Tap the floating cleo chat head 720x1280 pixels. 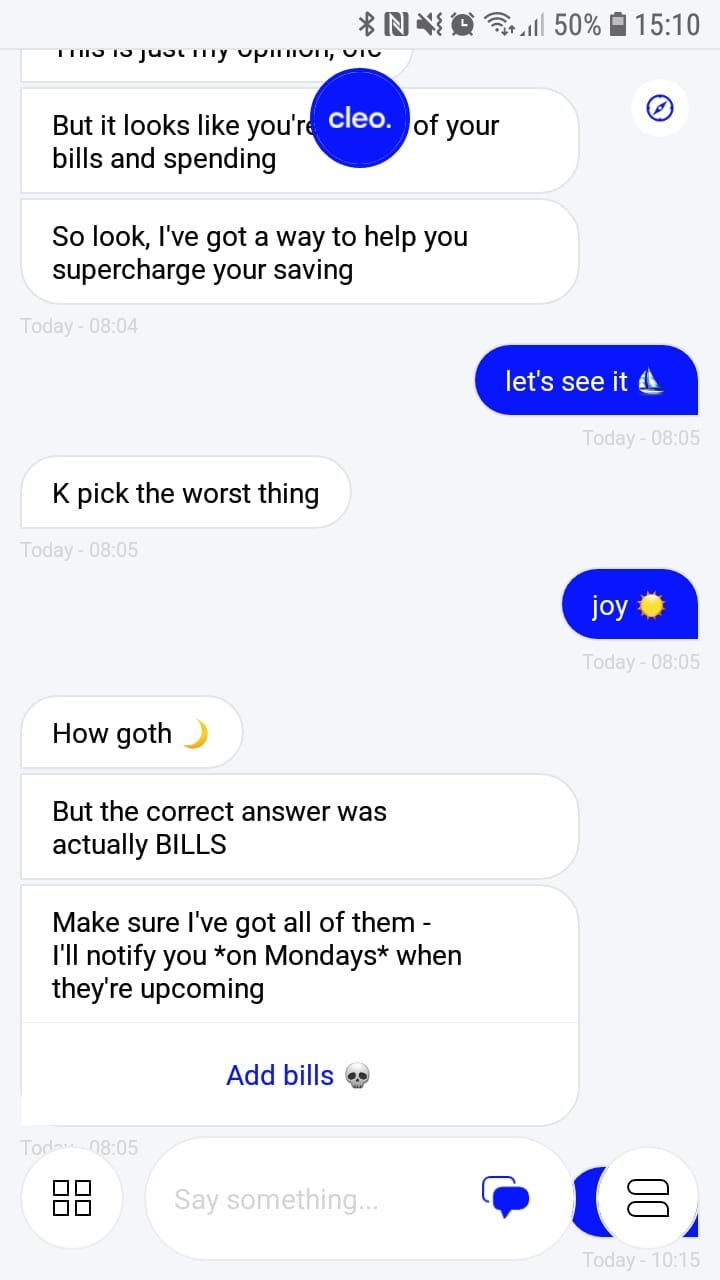click(359, 119)
